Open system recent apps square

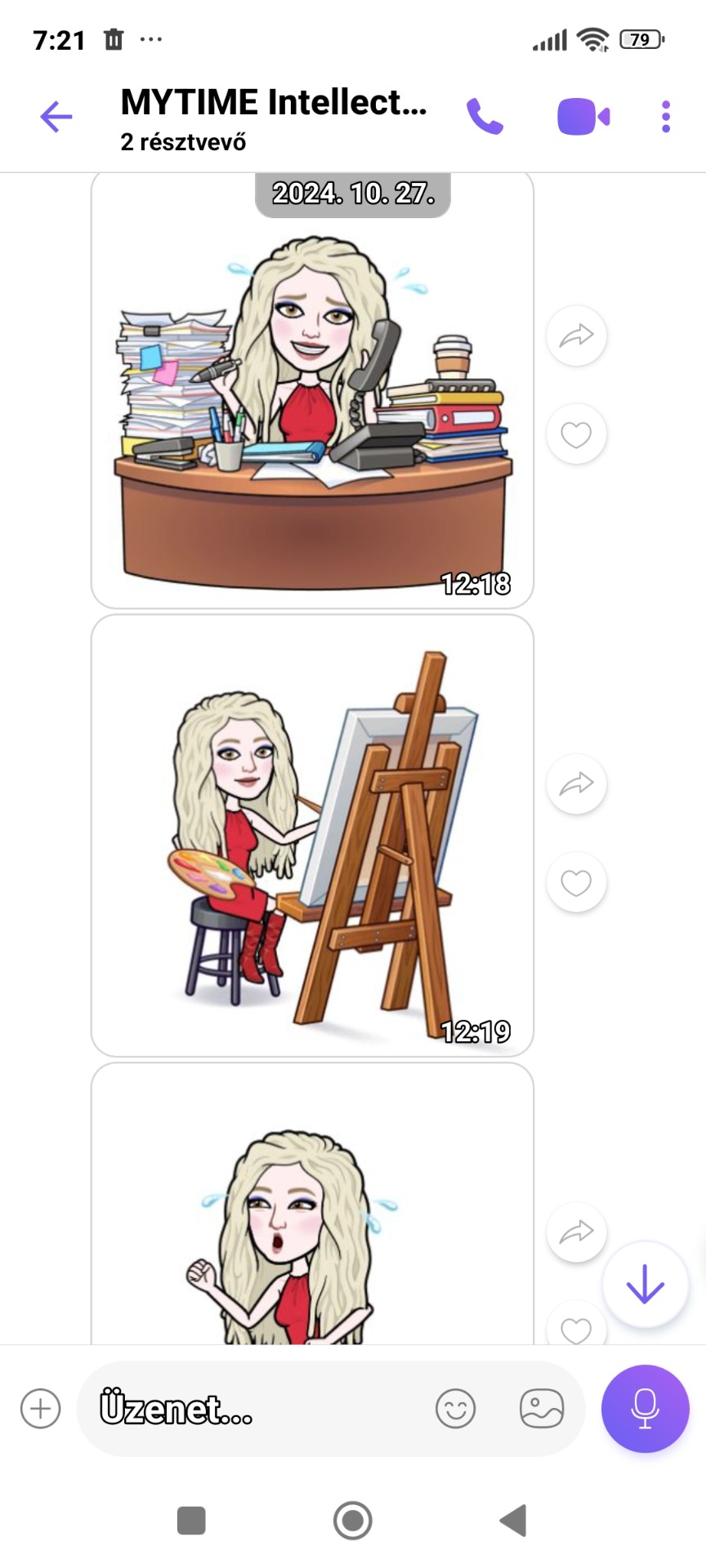point(191,1521)
